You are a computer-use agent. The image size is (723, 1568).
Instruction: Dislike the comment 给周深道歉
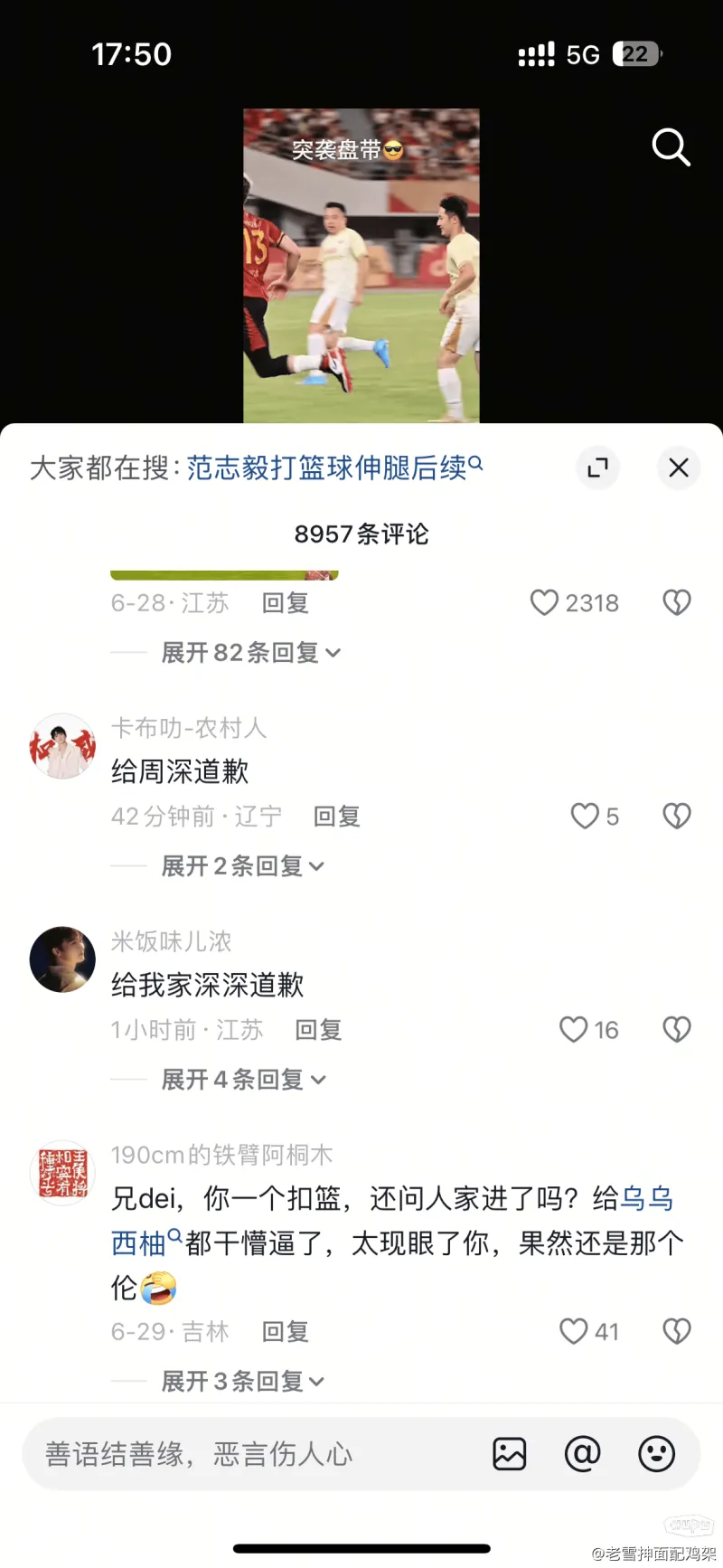point(677,817)
